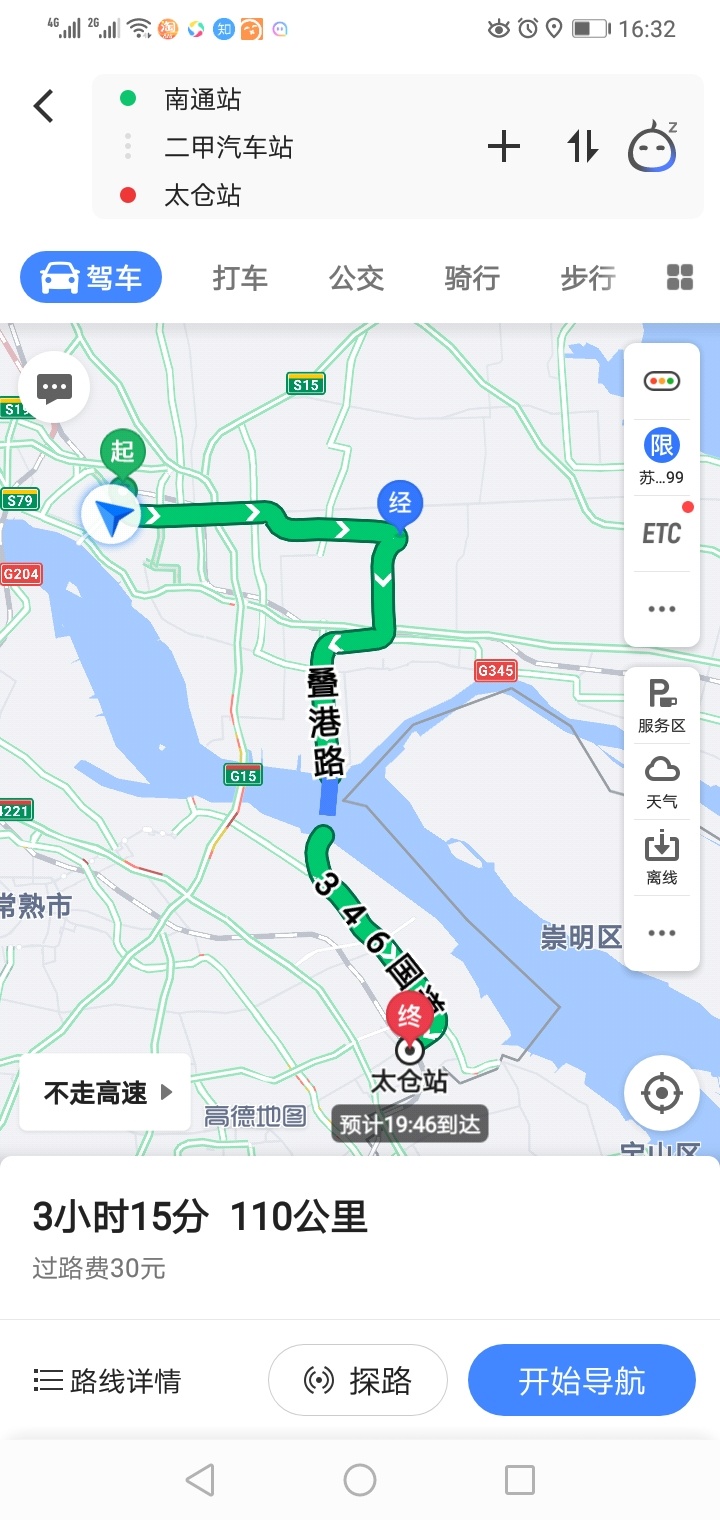Open the feedback message bubble

pos(54,388)
